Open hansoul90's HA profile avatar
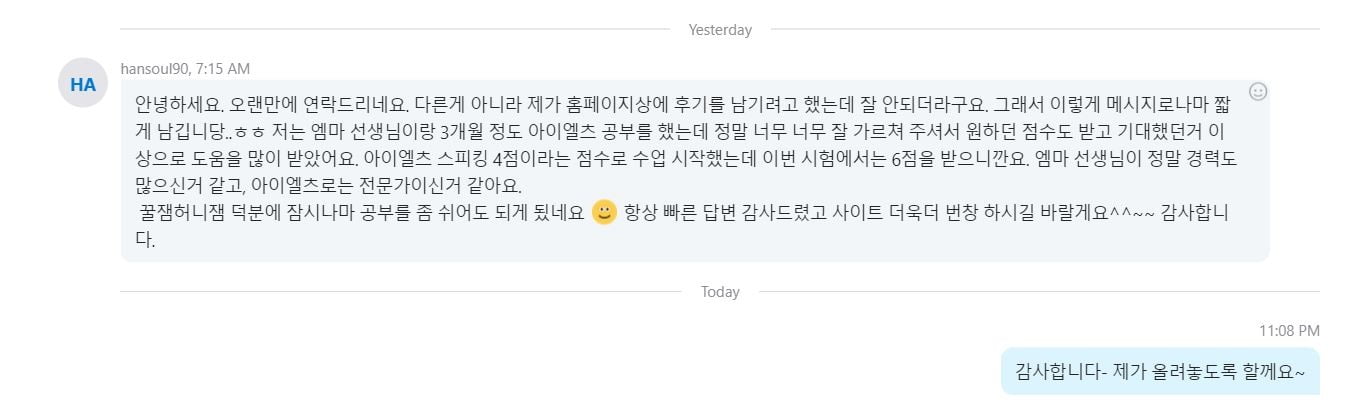 [83, 84]
